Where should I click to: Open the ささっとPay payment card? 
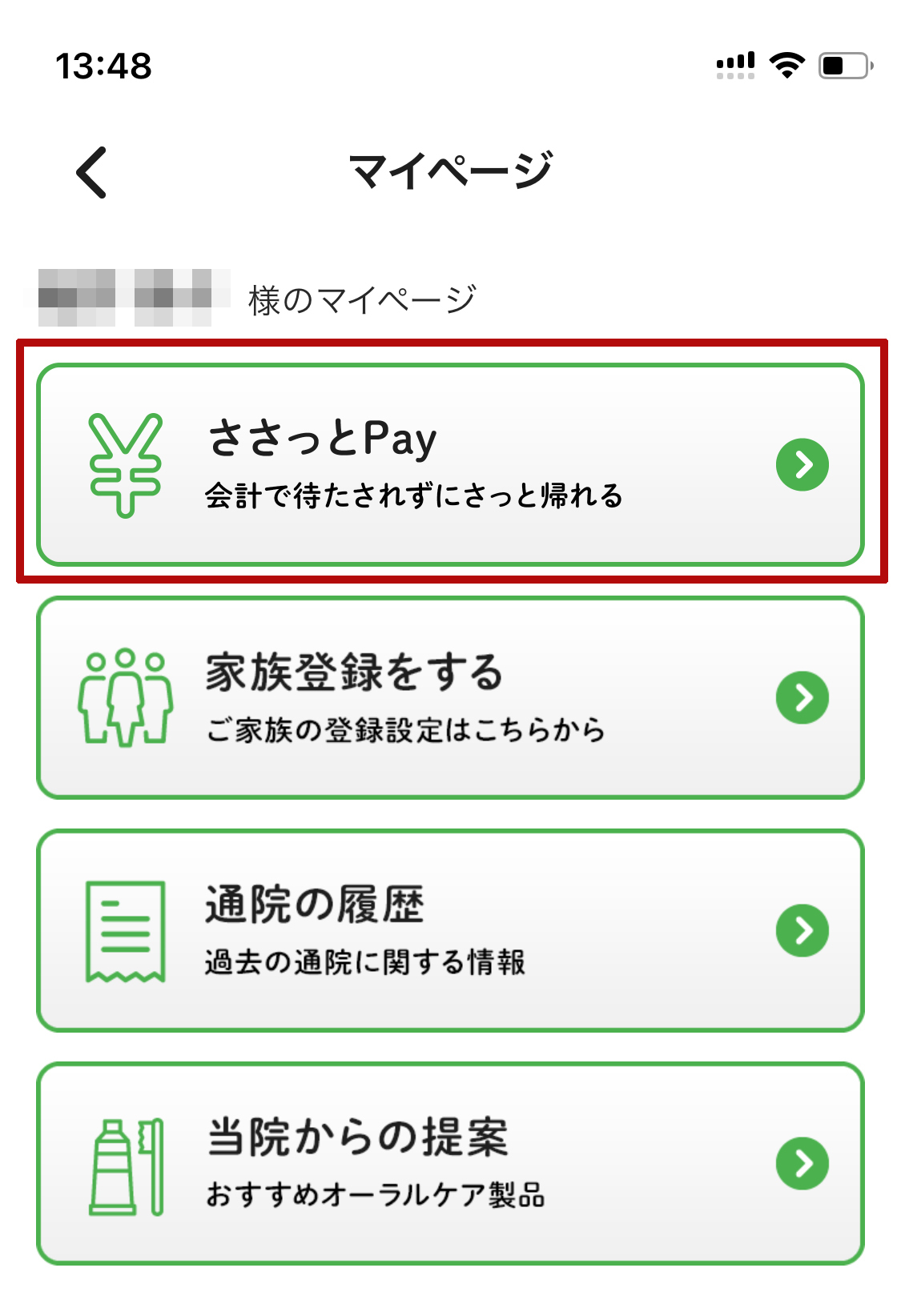(x=450, y=464)
